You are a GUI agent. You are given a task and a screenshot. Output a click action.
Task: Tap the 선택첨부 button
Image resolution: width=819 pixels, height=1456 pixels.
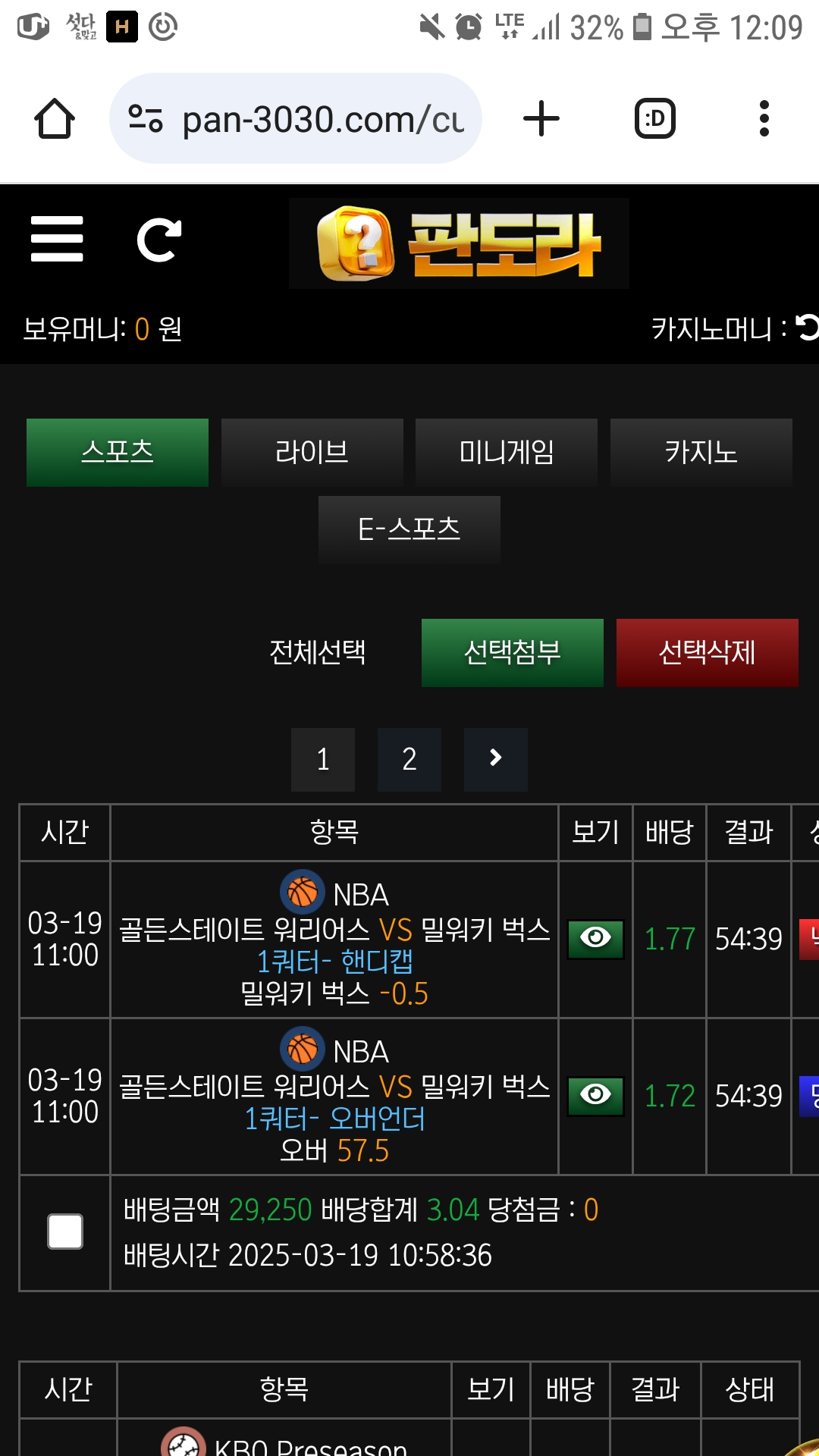tap(513, 653)
